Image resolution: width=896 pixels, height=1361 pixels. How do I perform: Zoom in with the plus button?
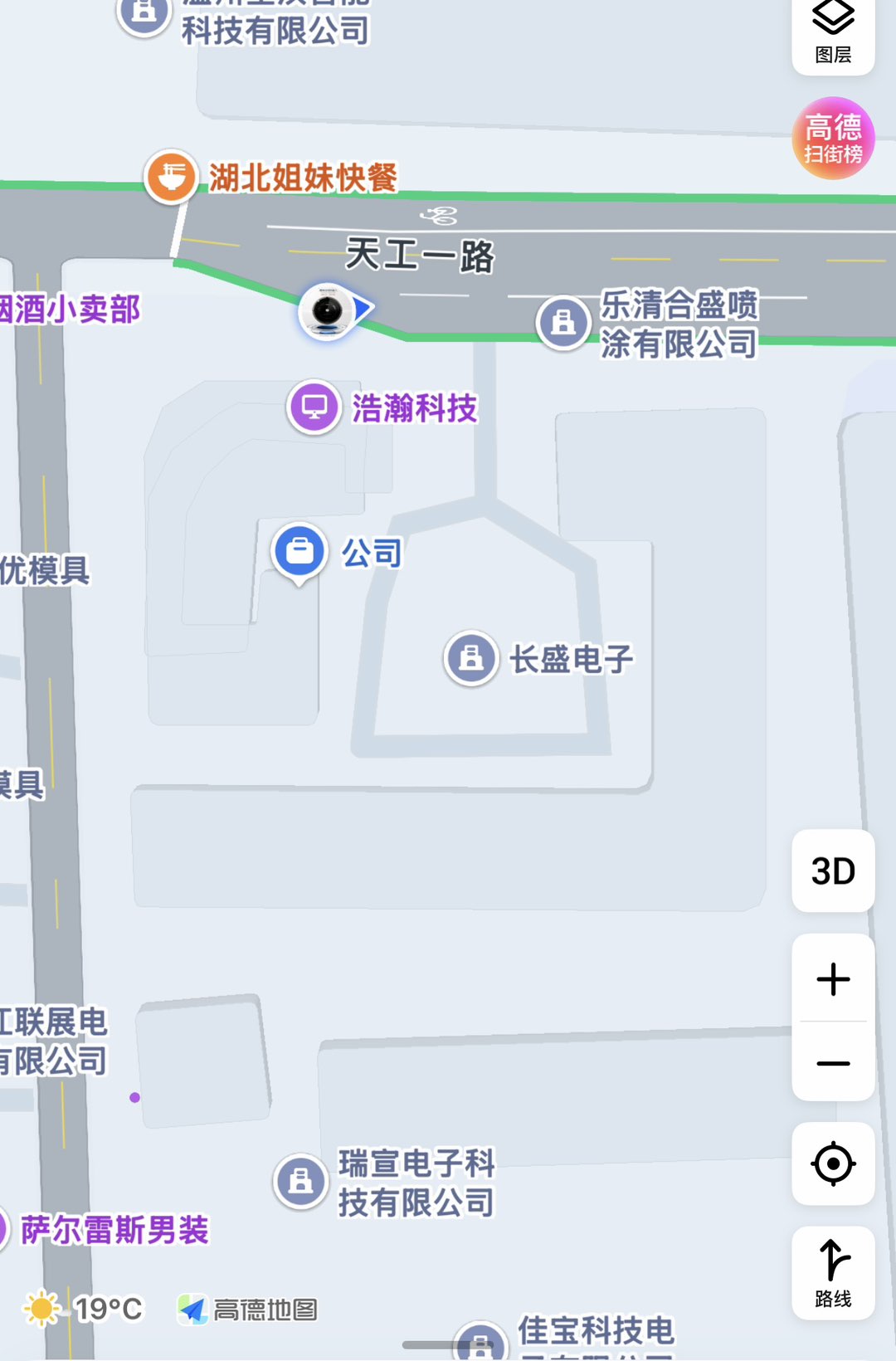tap(833, 979)
